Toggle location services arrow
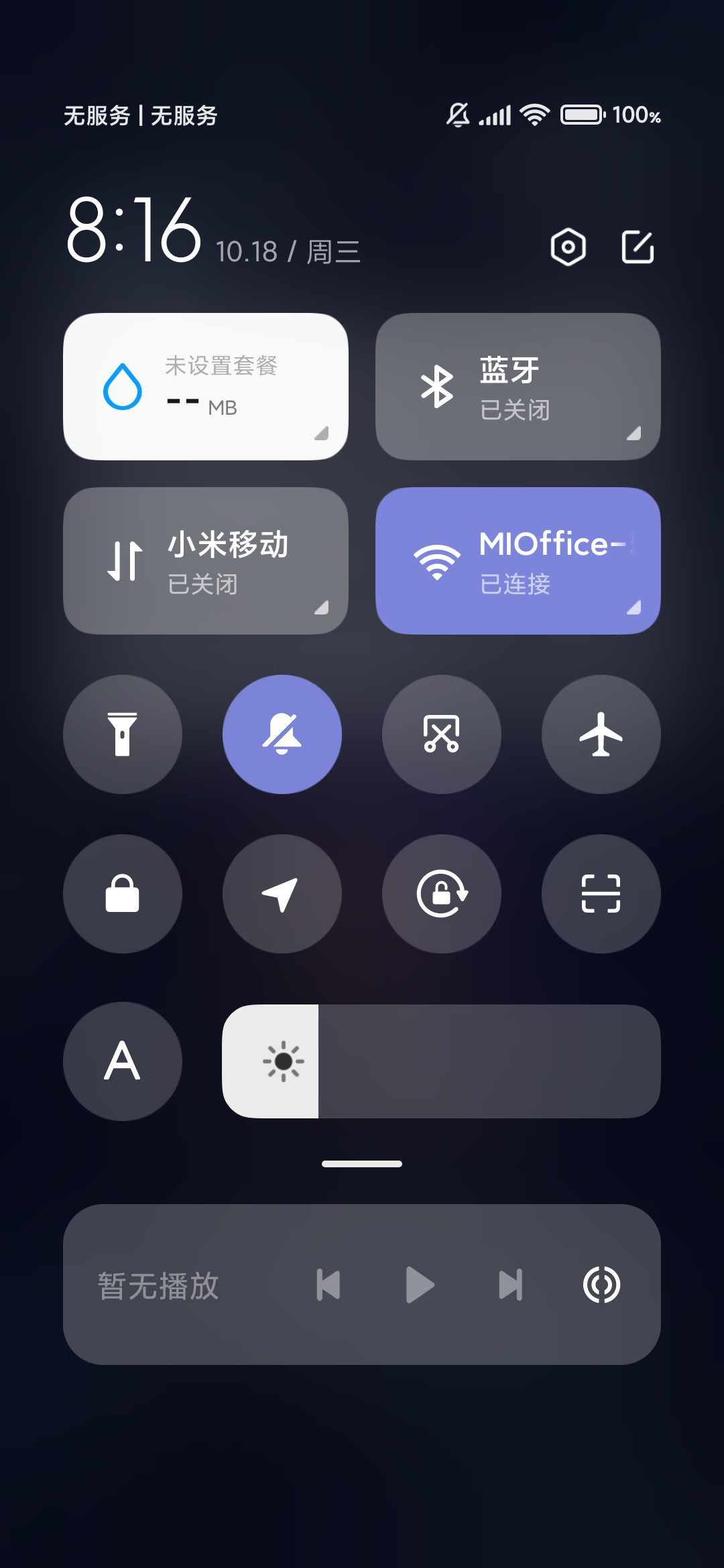 pos(282,894)
